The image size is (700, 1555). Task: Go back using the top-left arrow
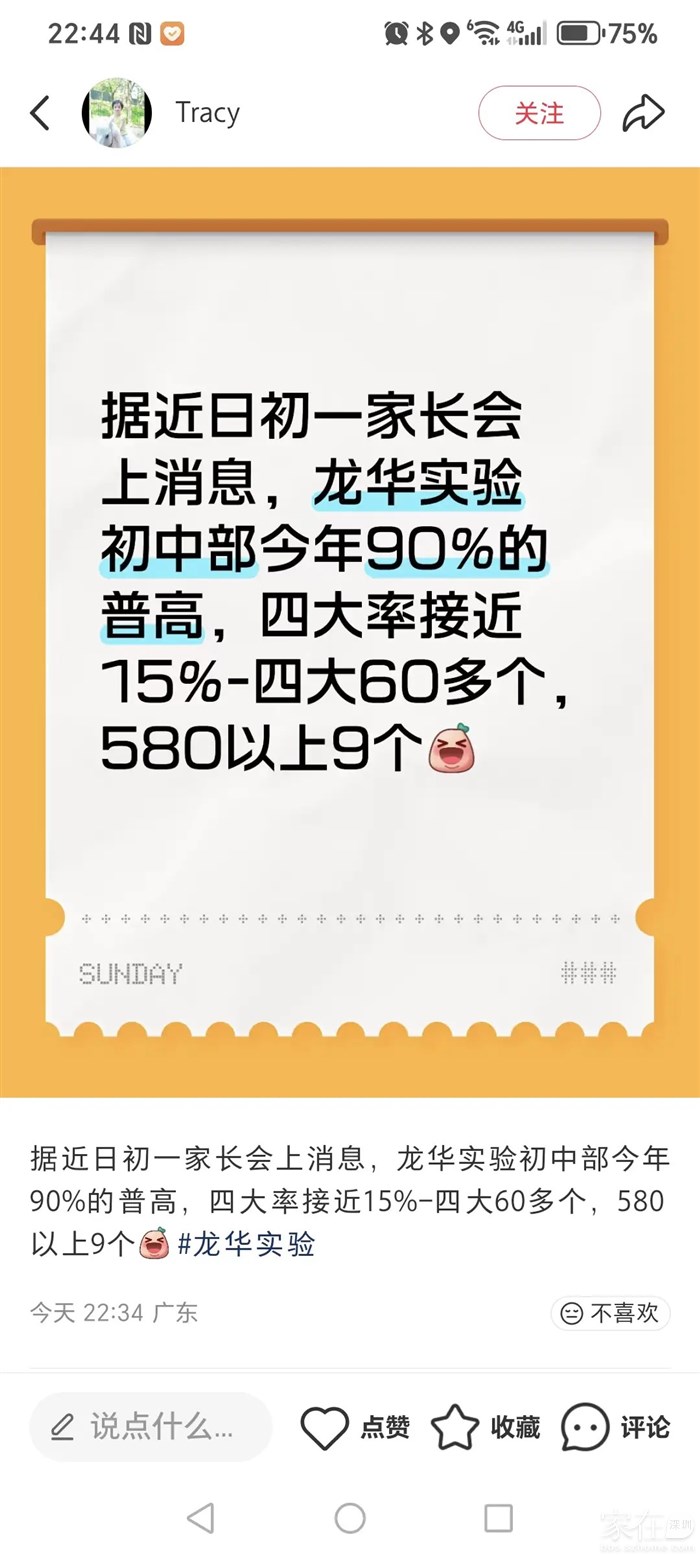pos(40,113)
